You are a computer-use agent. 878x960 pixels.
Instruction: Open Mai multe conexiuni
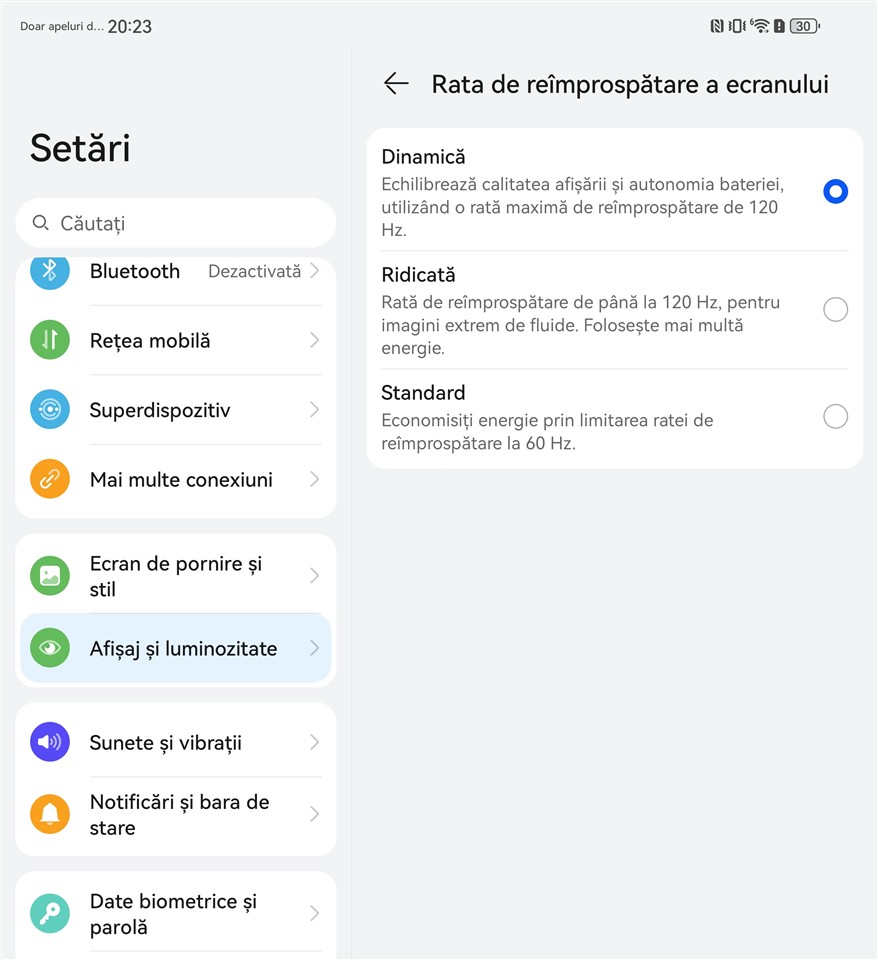(176, 480)
